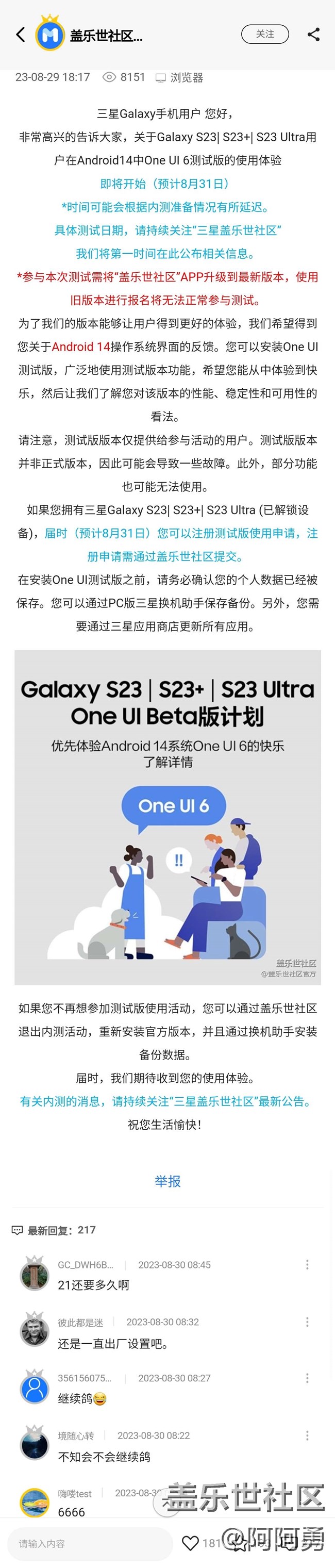
Task: Share this post via the share icon
Action: 313,35
